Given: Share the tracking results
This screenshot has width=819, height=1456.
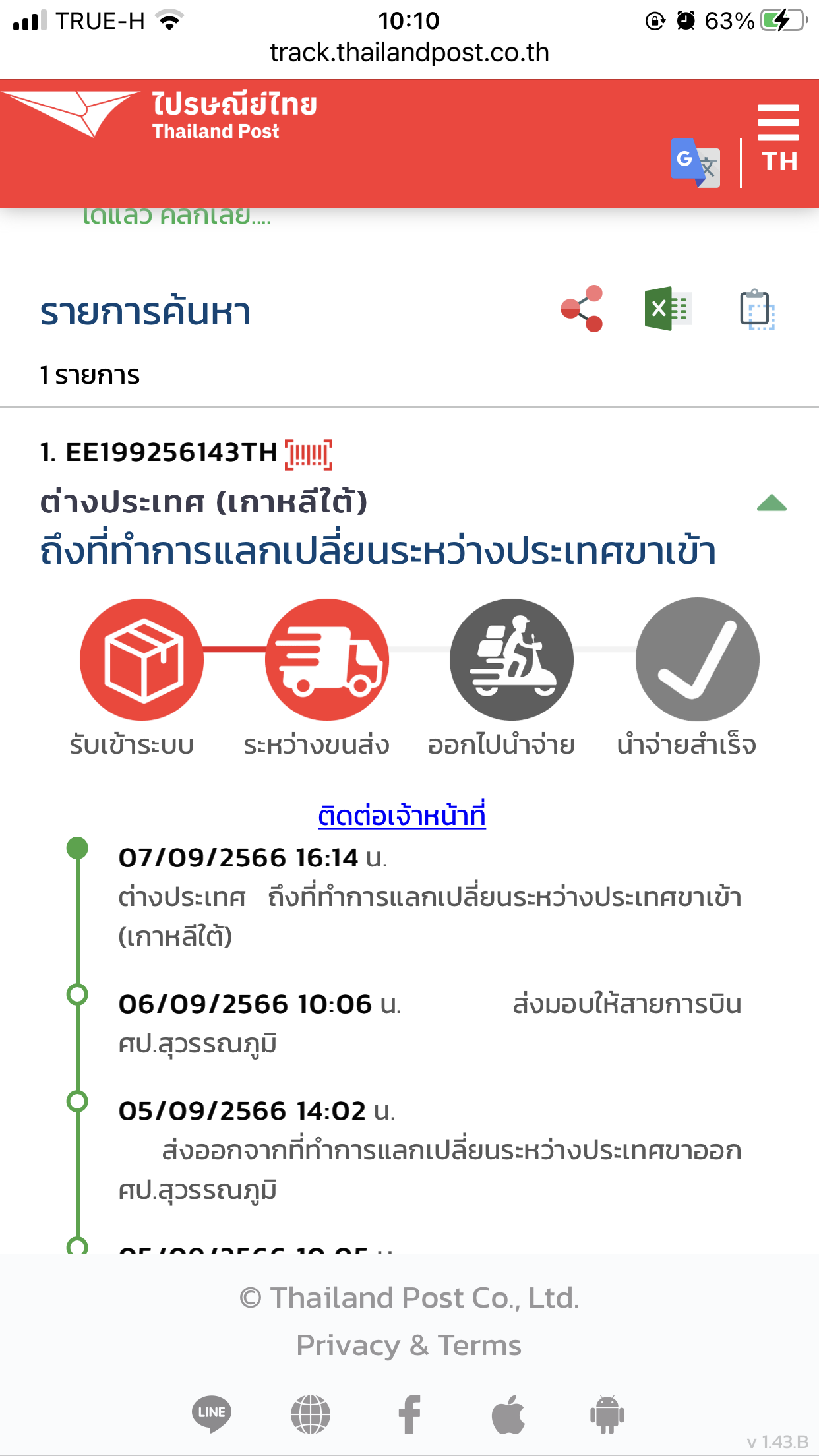Looking at the screenshot, I should (x=582, y=309).
